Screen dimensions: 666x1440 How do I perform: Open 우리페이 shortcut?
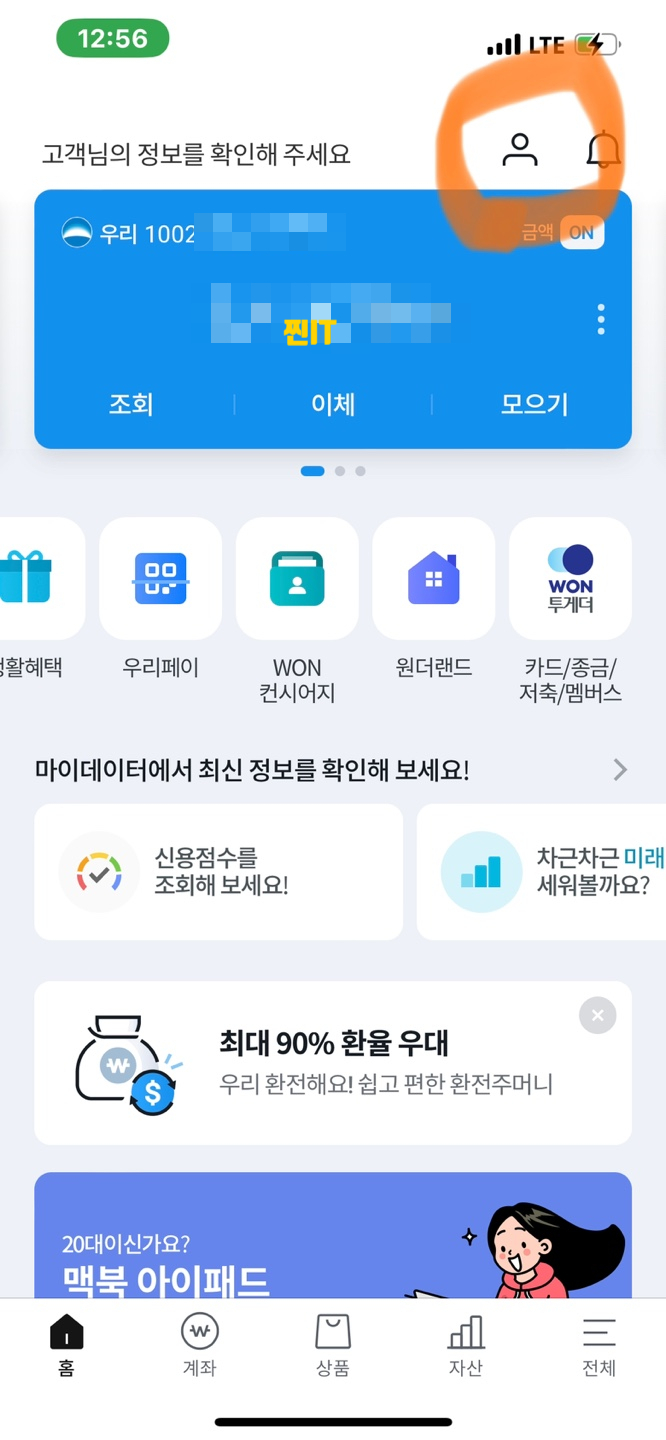coord(161,580)
